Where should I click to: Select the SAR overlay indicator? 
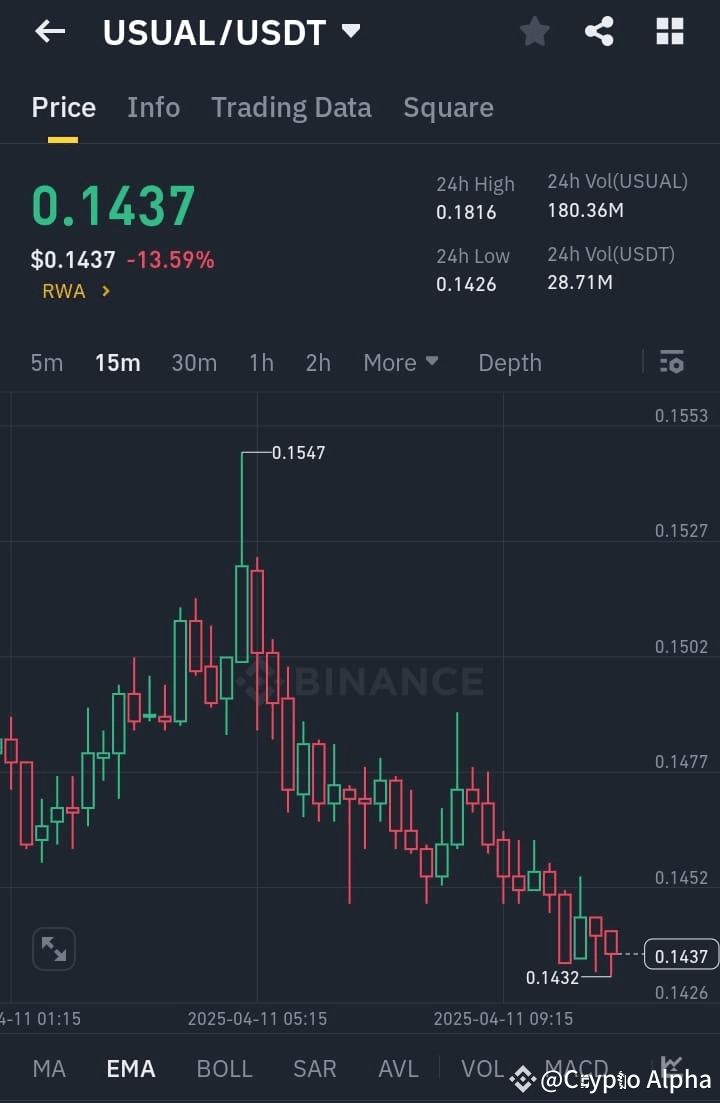pyautogui.click(x=314, y=1068)
